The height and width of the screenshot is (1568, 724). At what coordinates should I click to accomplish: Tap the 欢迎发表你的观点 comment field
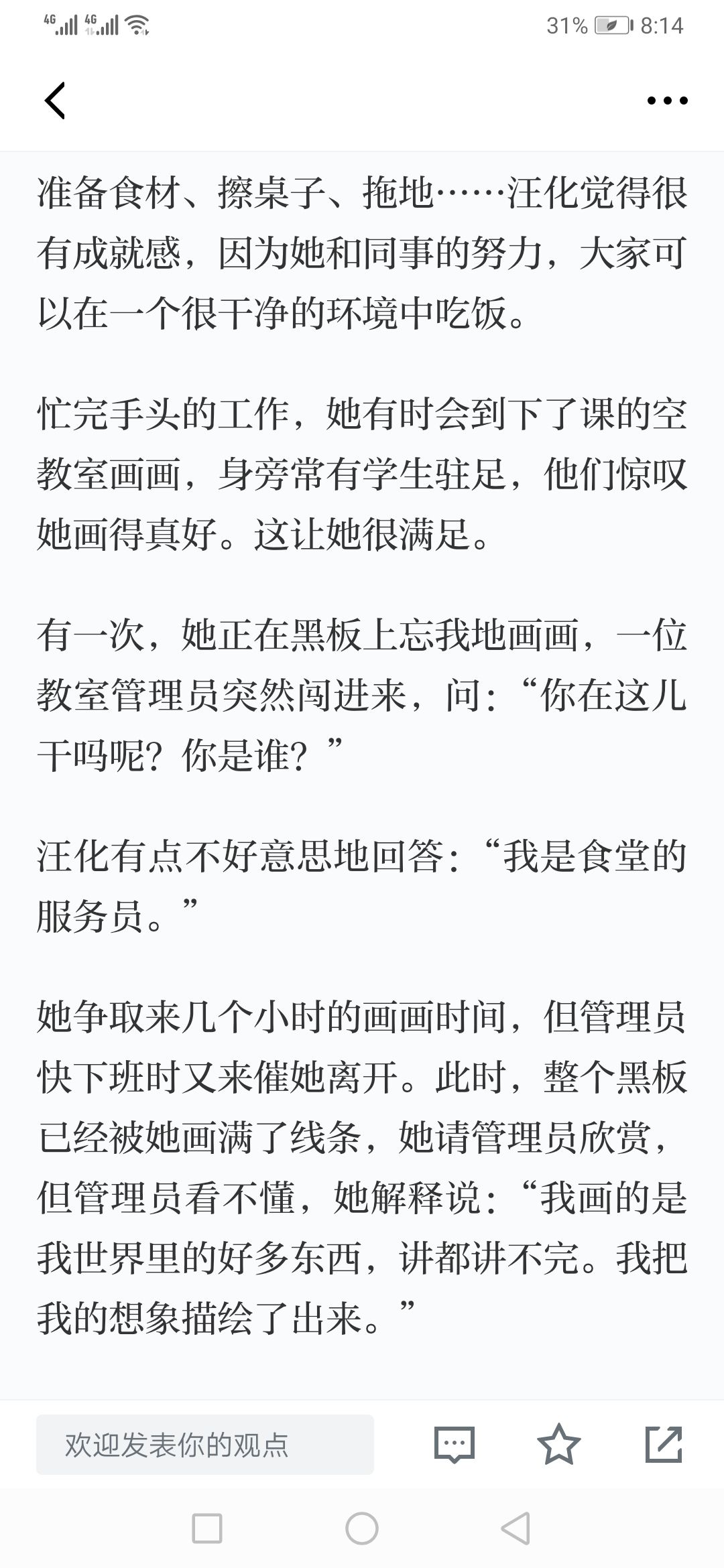205,1445
